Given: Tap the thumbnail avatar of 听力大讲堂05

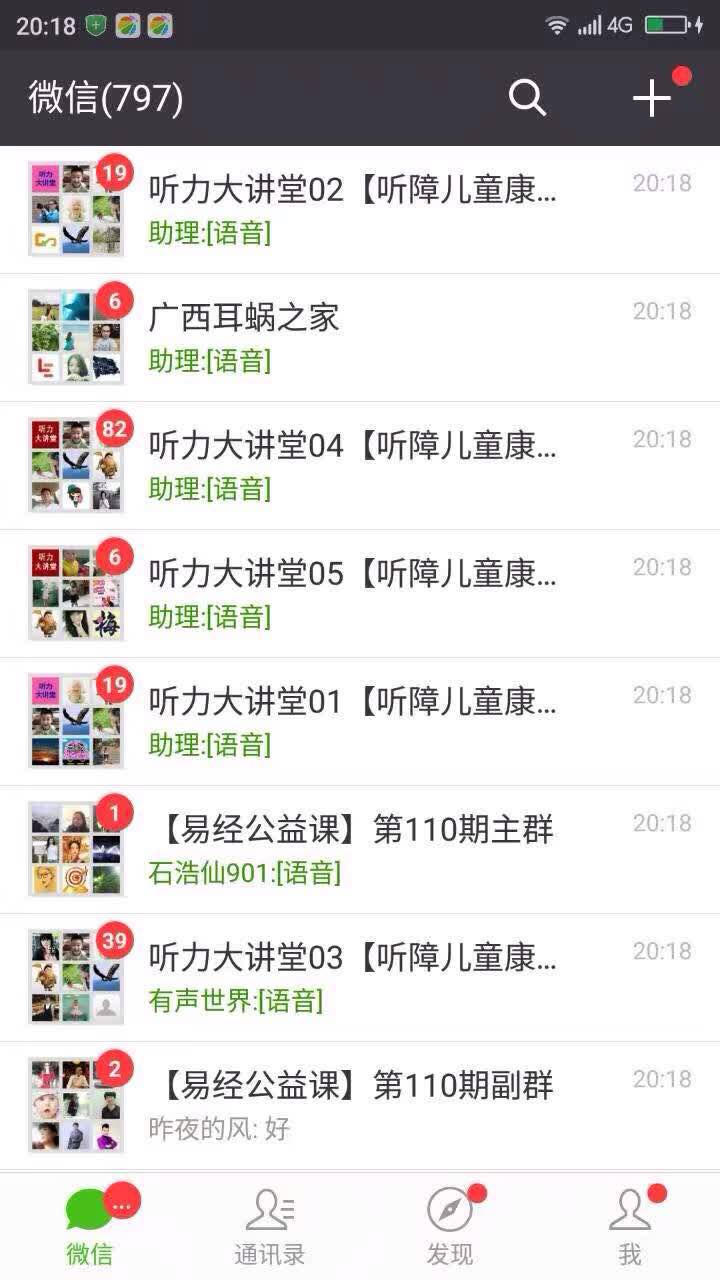Looking at the screenshot, I should point(75,590).
